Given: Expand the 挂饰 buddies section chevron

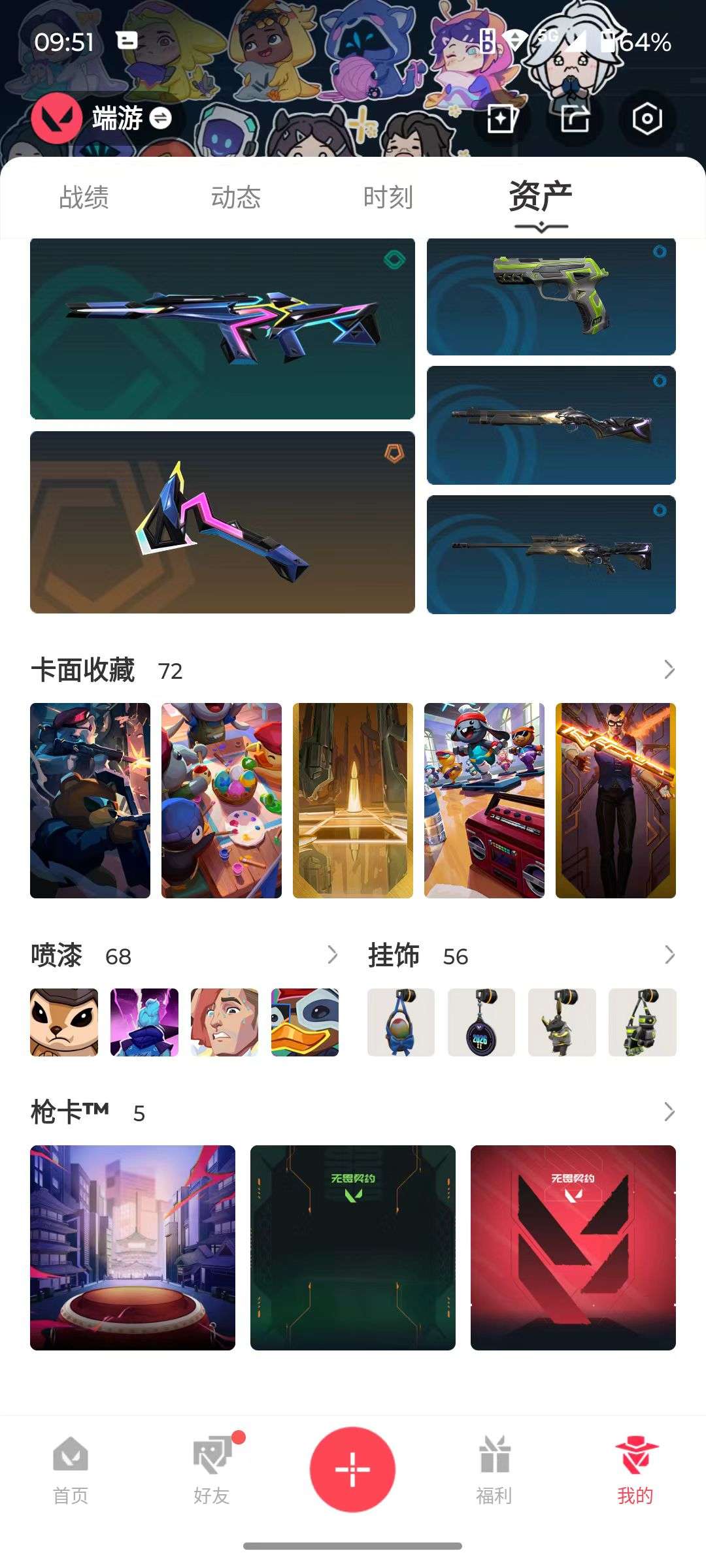Looking at the screenshot, I should 669,955.
